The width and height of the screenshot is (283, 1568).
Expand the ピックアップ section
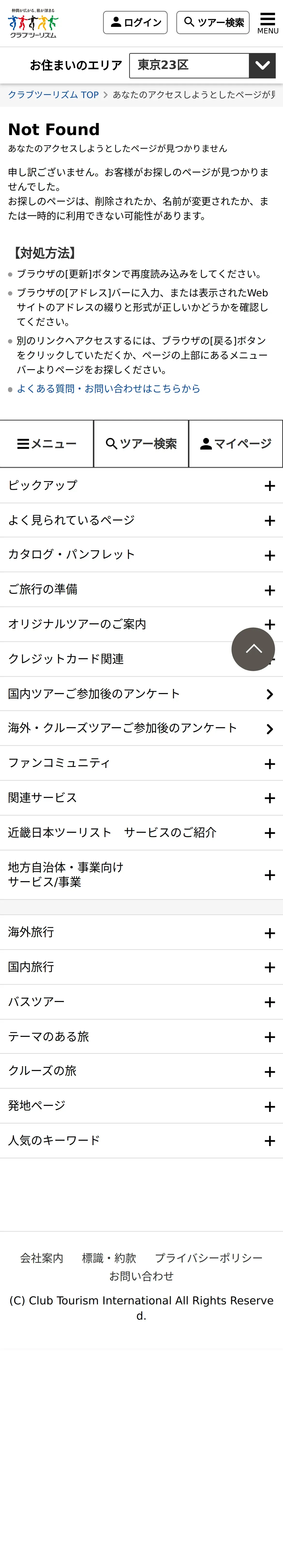pyautogui.click(x=141, y=486)
